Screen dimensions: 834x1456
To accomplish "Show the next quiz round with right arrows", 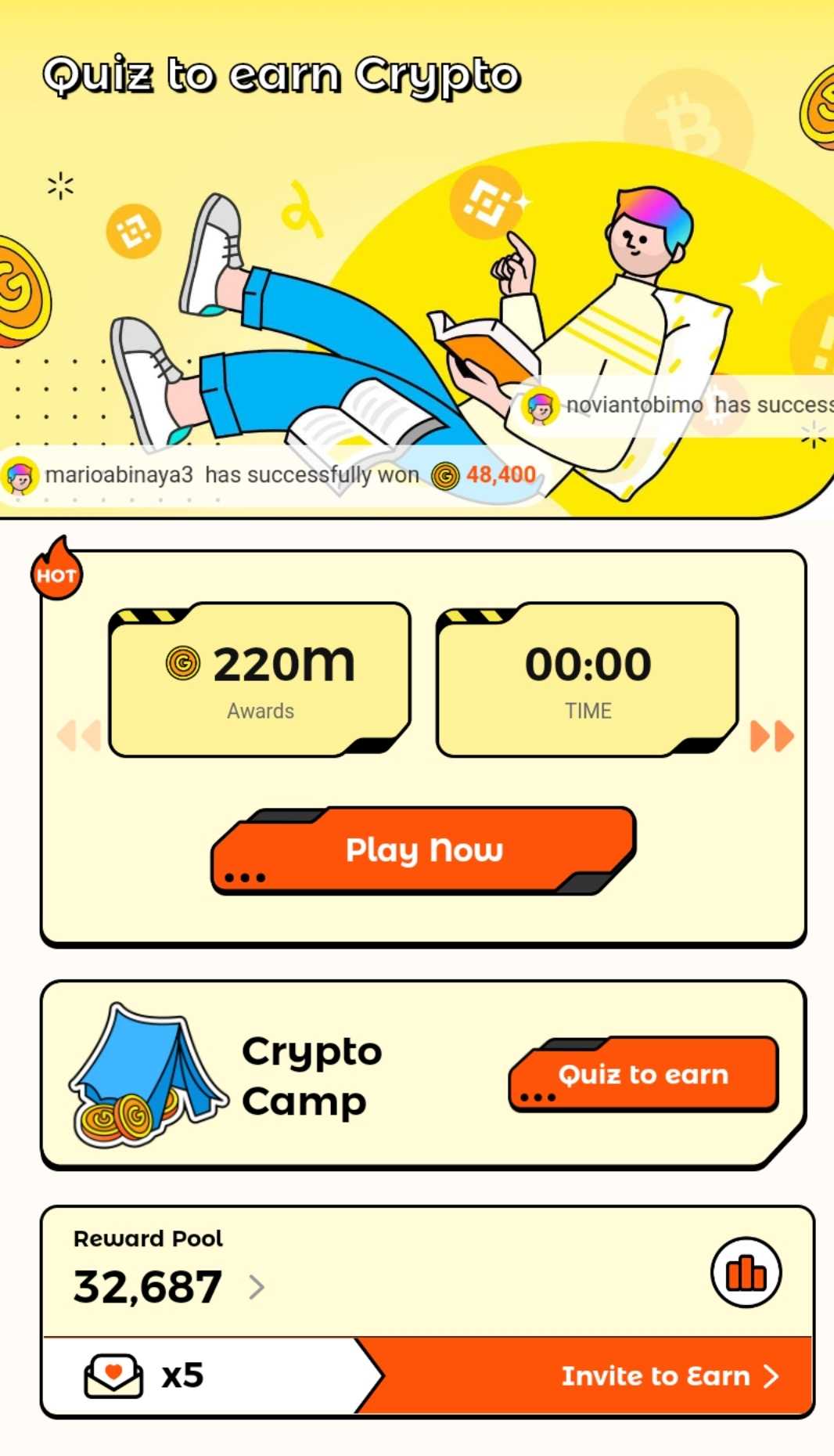I will tap(771, 736).
